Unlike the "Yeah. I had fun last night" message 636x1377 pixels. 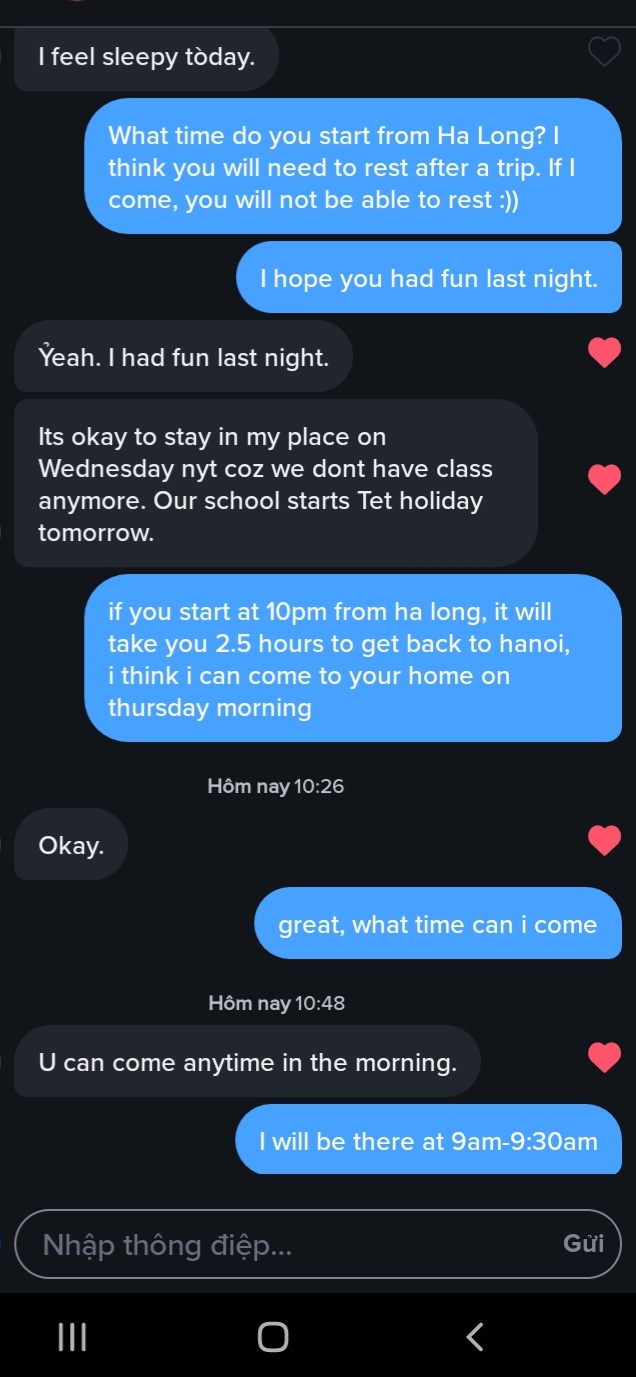click(604, 353)
